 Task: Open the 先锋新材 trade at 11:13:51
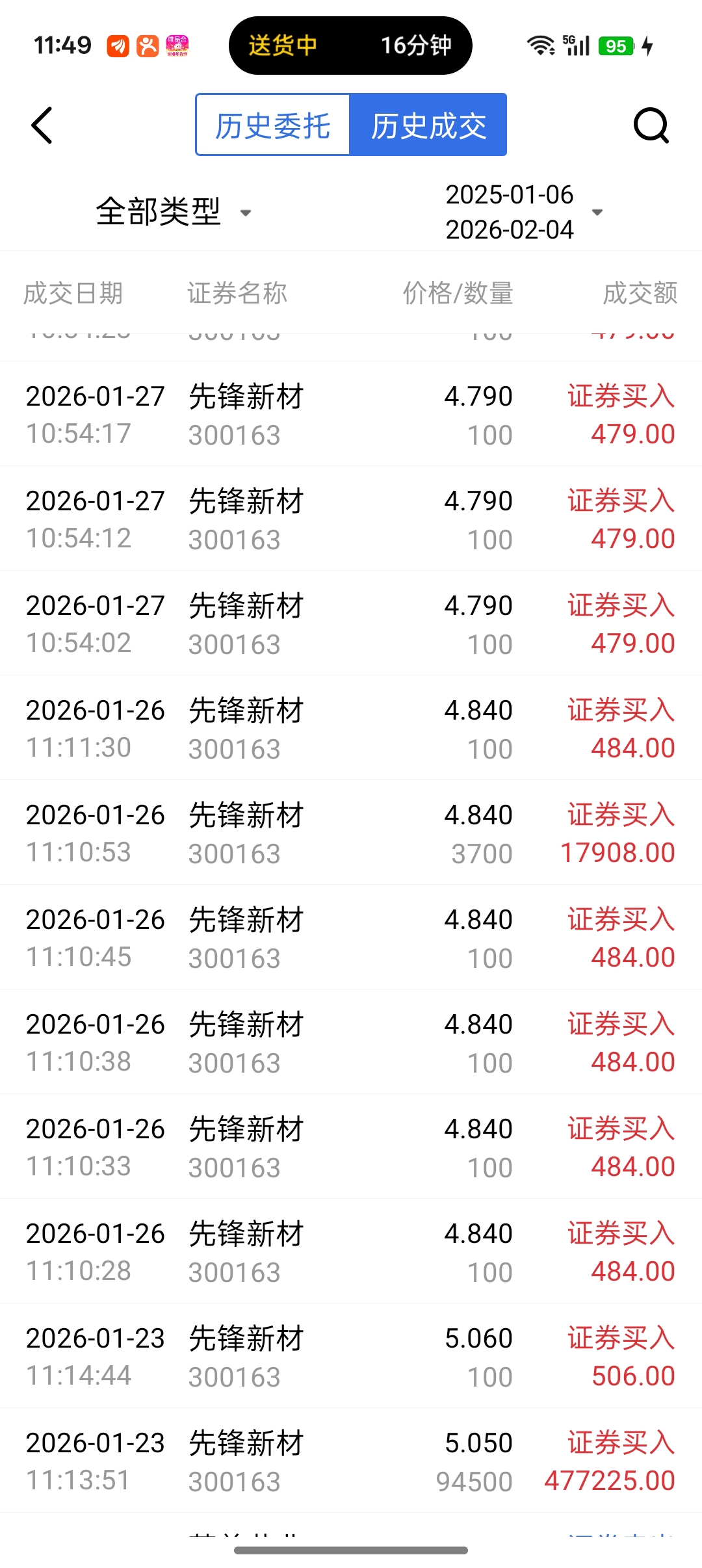click(351, 1461)
